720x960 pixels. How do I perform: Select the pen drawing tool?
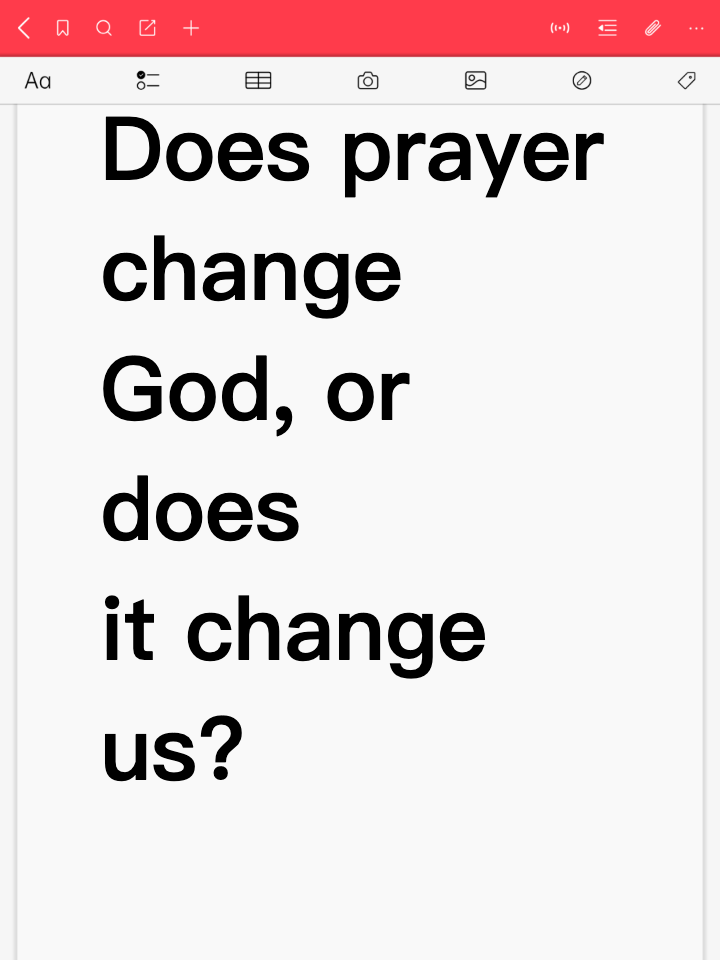582,81
